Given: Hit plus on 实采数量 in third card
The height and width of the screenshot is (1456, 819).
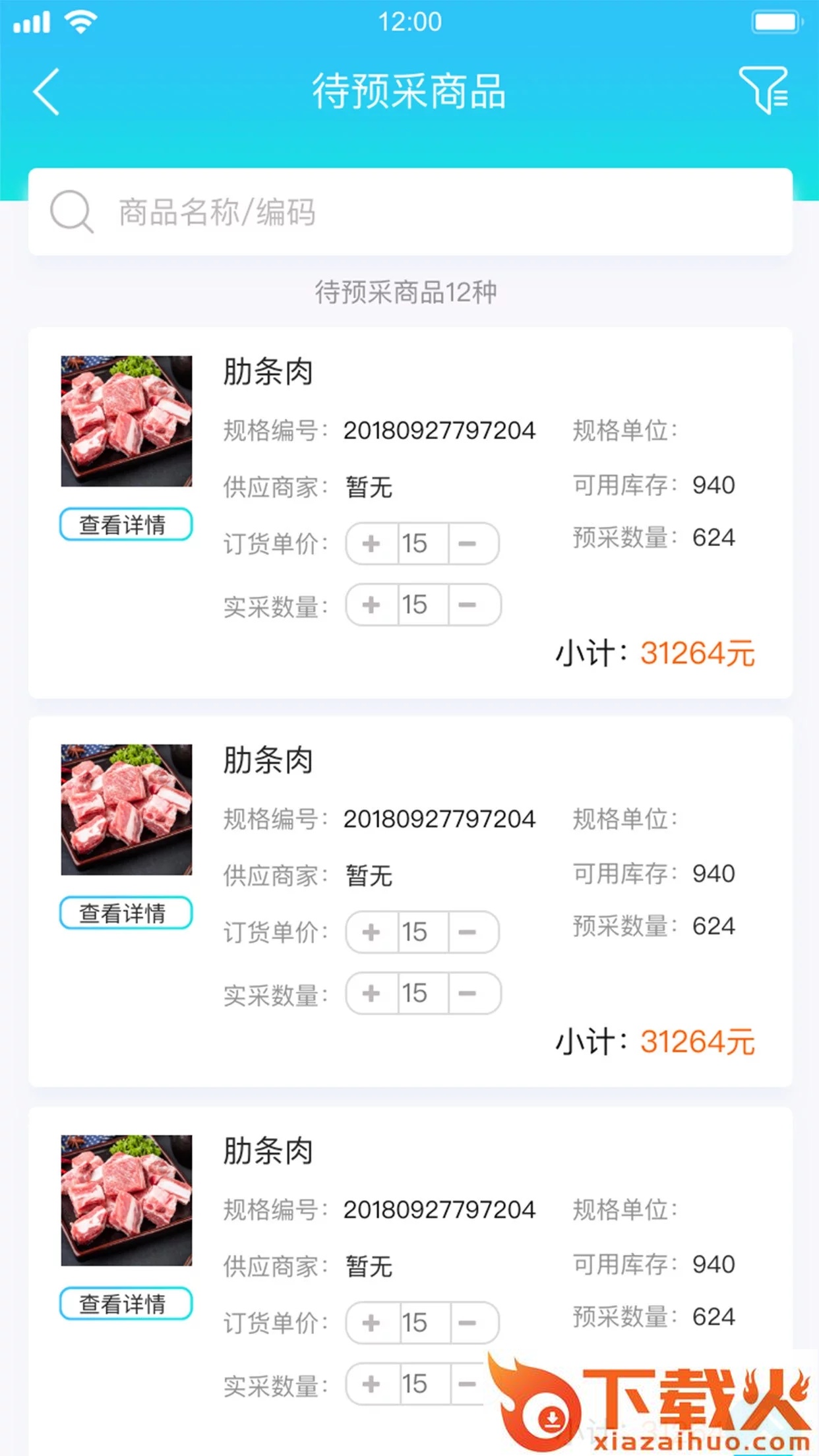Looking at the screenshot, I should 371,1383.
